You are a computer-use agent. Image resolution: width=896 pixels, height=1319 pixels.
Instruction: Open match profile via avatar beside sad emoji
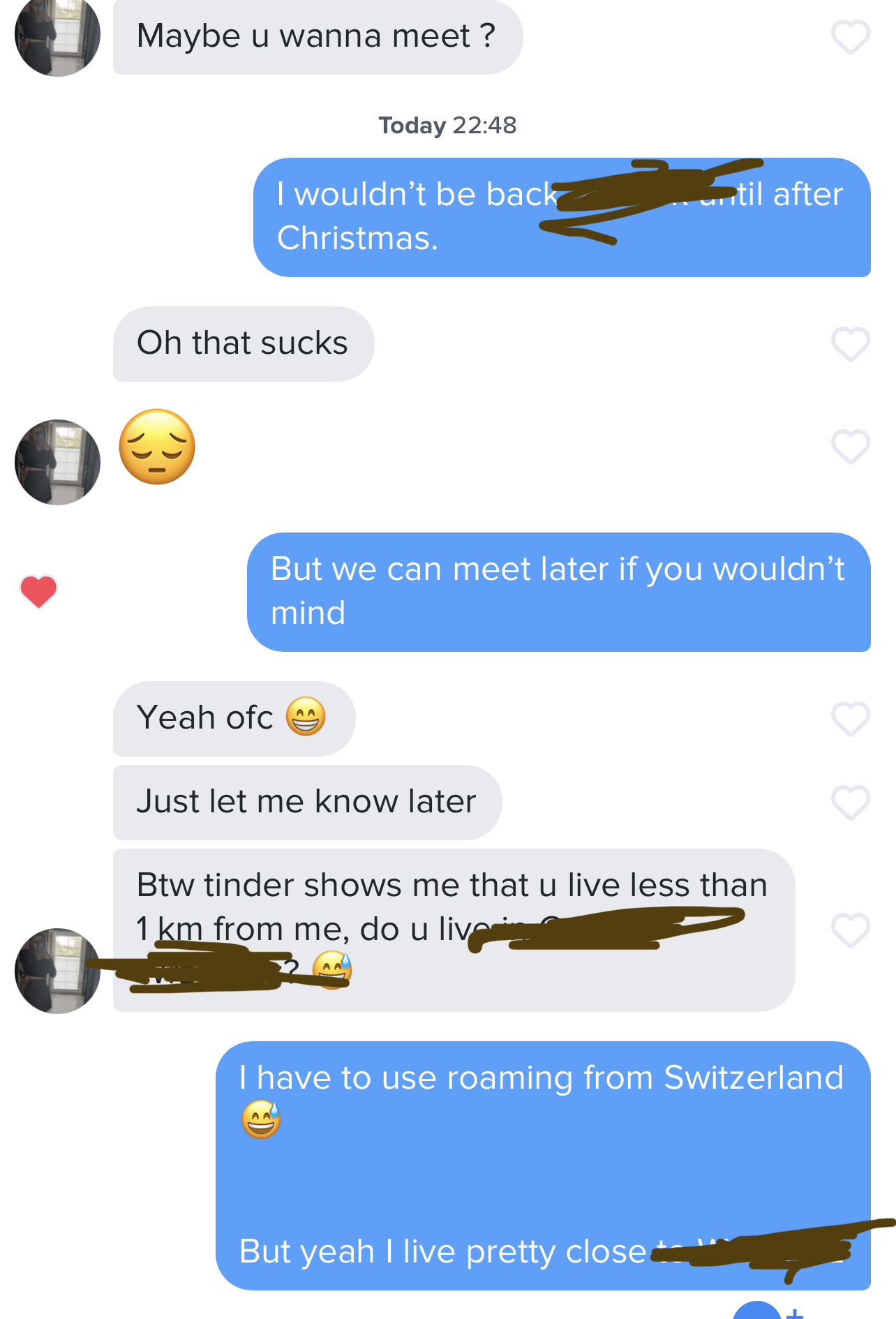[x=57, y=462]
